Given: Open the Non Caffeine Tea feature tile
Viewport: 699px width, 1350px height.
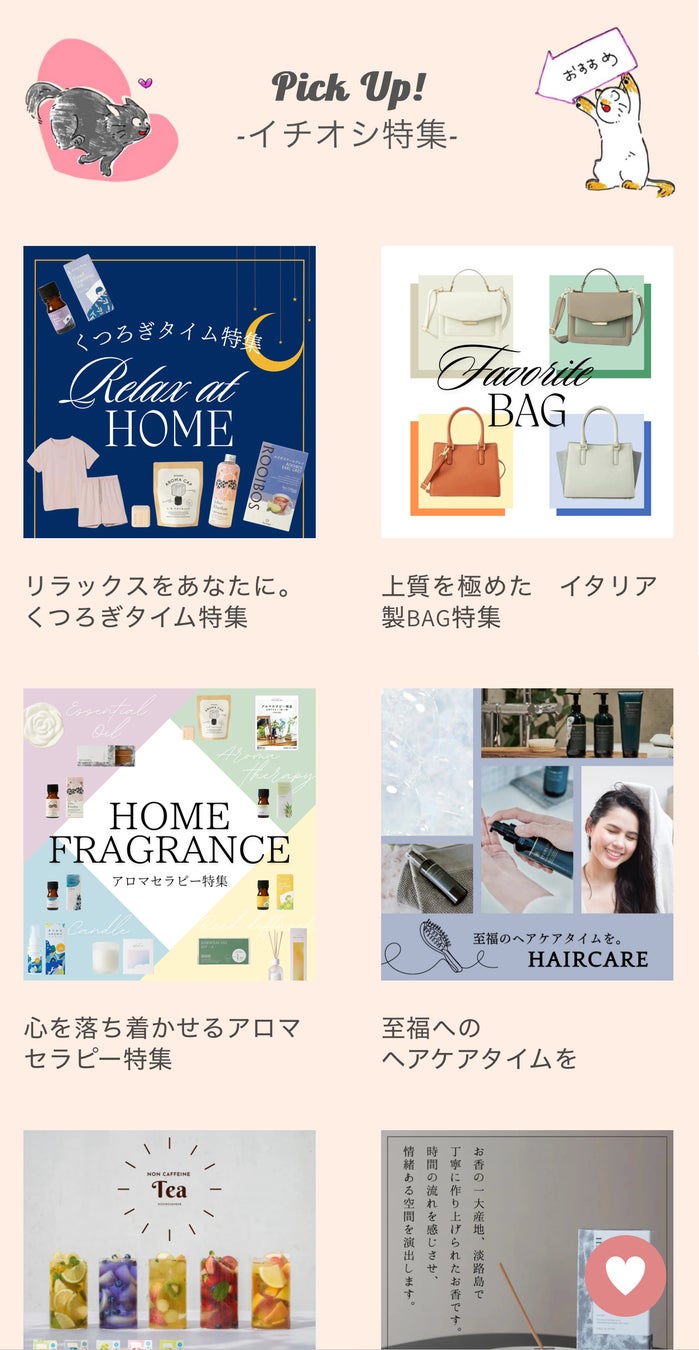Looking at the screenshot, I should click(169, 1240).
